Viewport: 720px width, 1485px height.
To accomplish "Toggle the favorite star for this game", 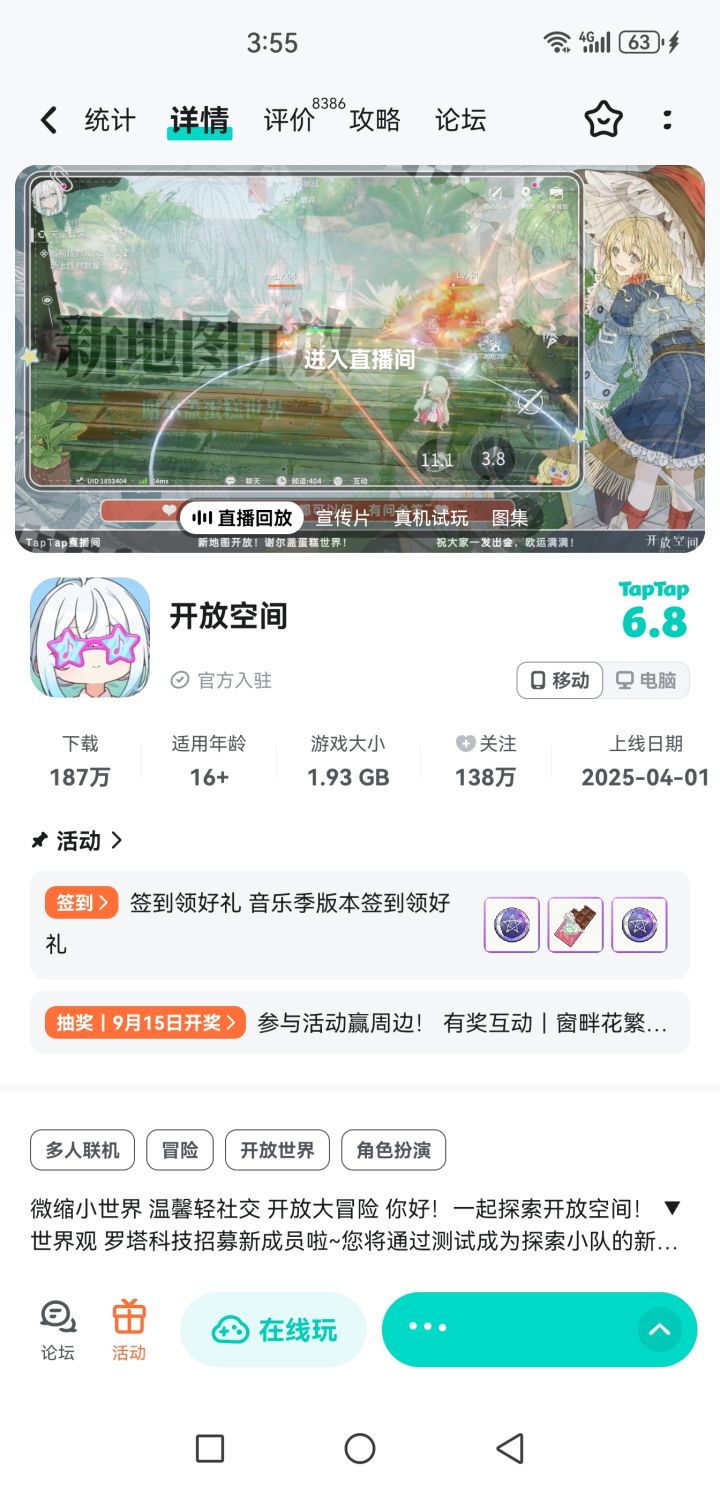I will (603, 119).
